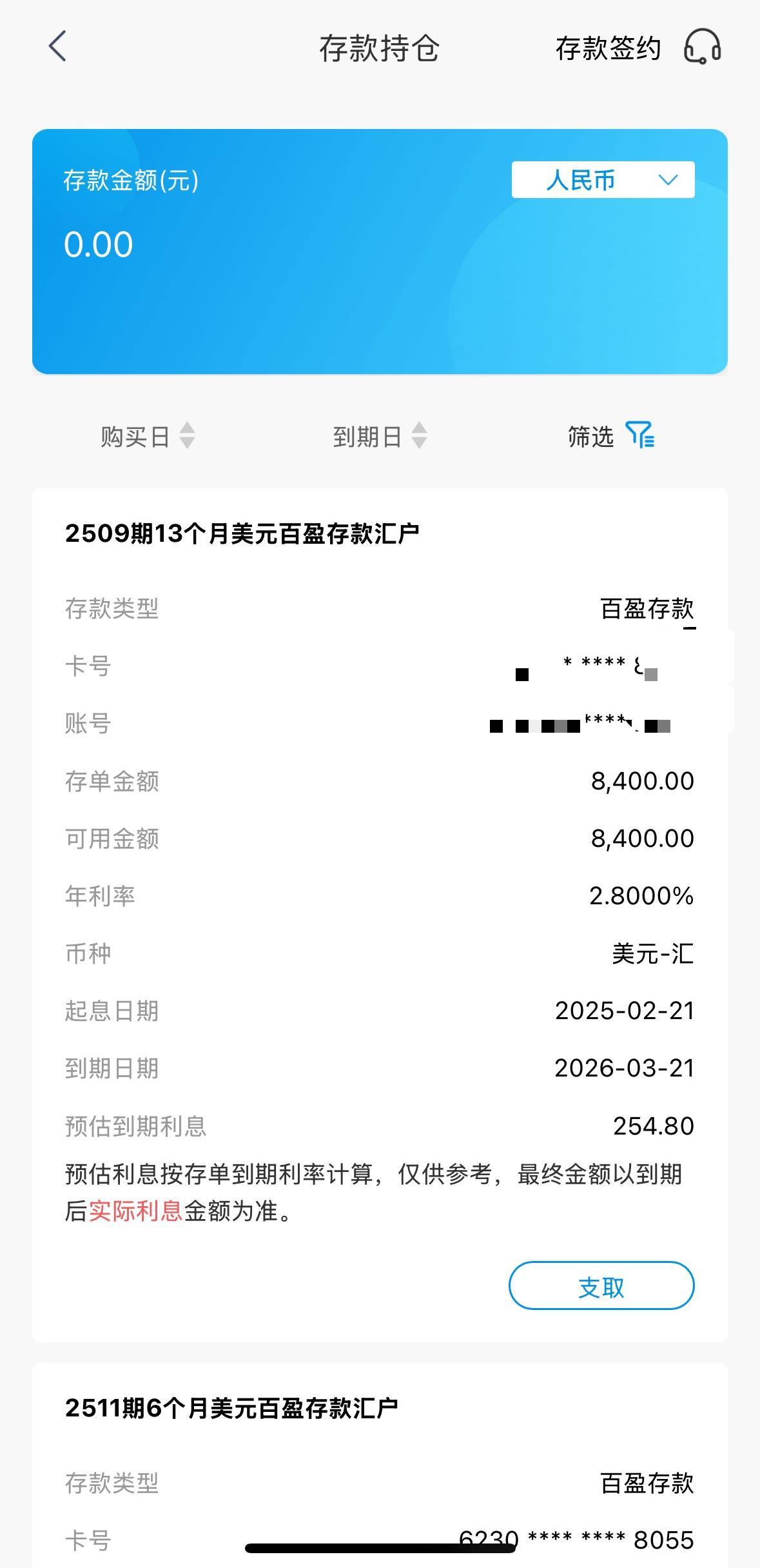Open the filter funnel icon beside 筛选
This screenshot has width=760, height=1568.
[x=643, y=436]
